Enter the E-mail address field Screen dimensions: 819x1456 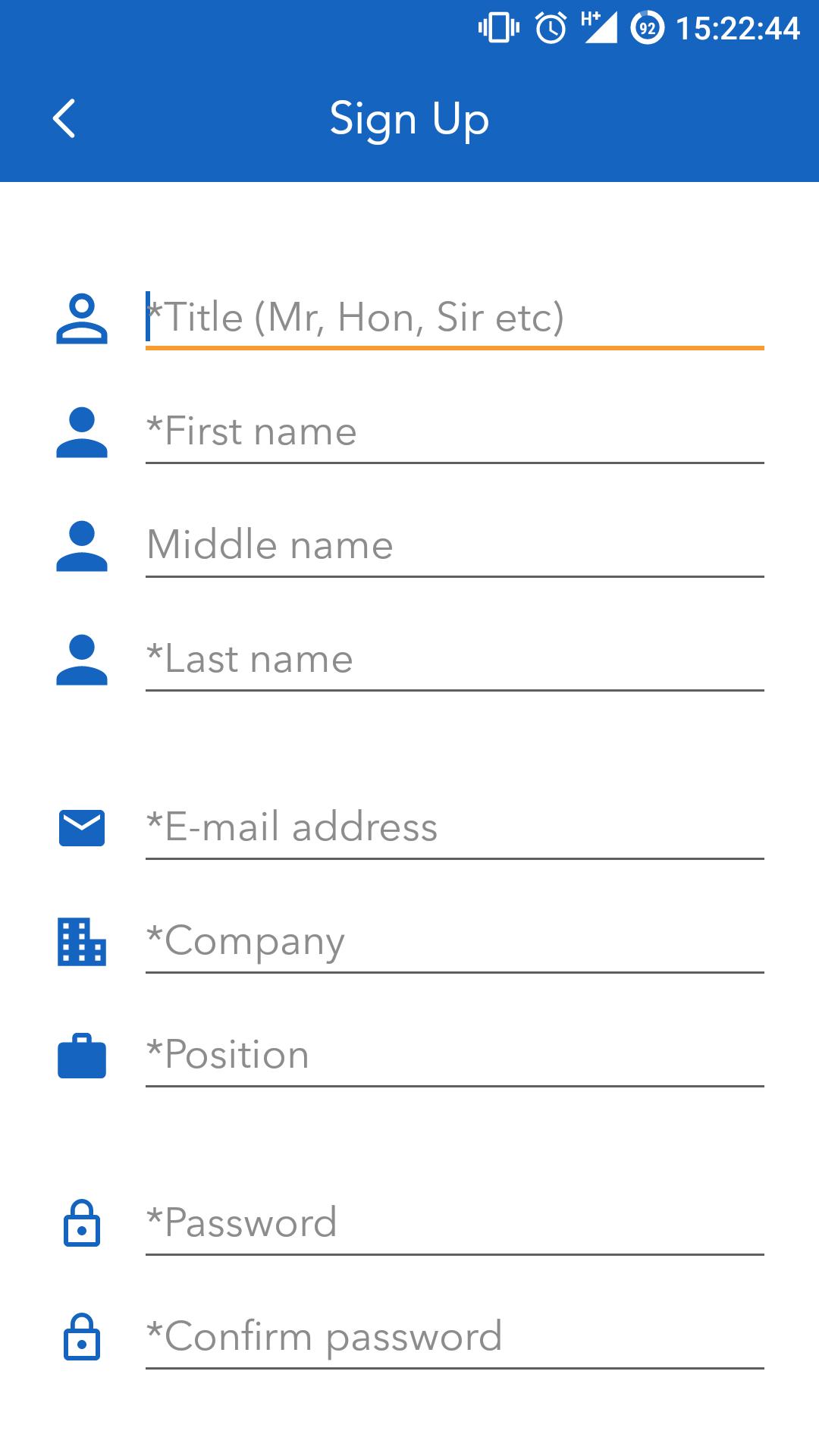[453, 827]
